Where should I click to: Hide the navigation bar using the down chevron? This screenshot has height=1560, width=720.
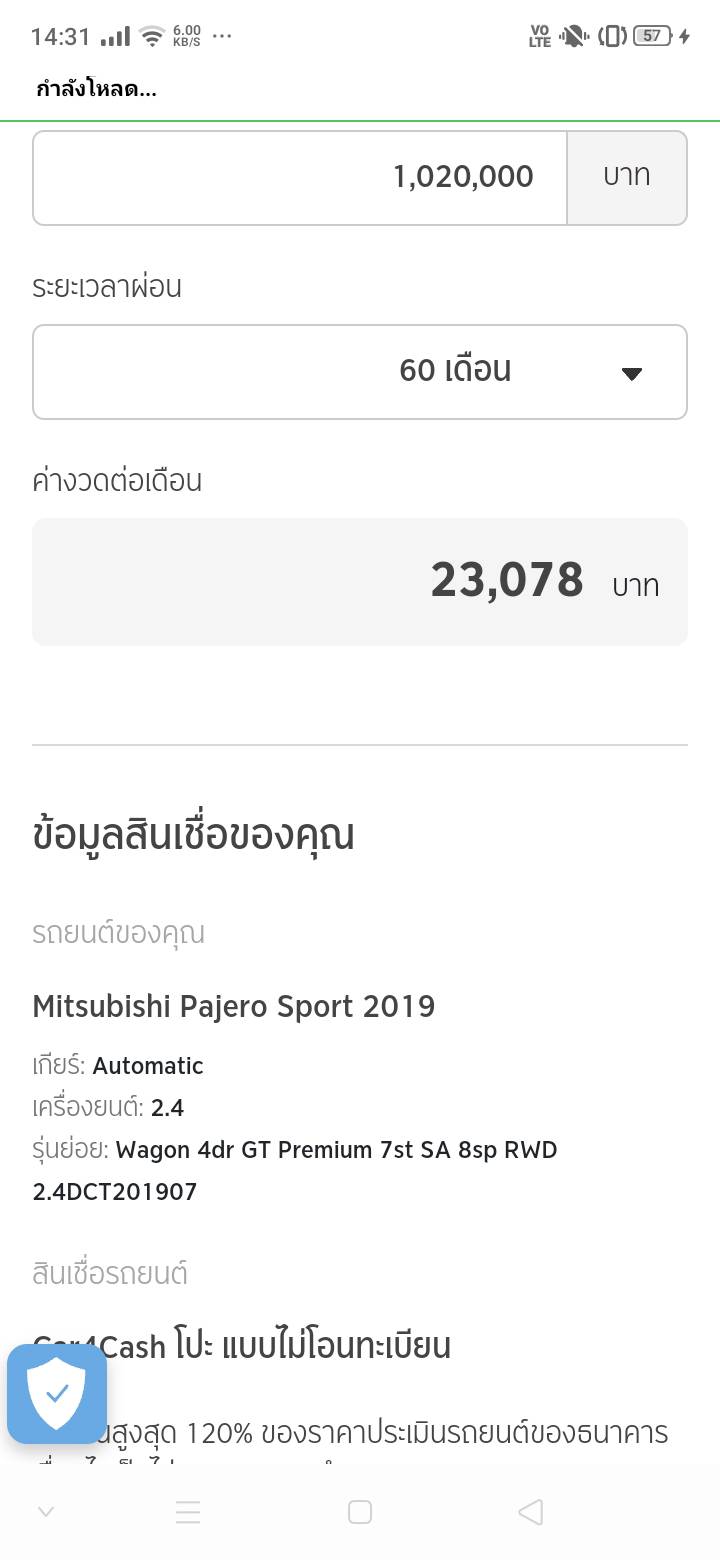[x=45, y=1512]
